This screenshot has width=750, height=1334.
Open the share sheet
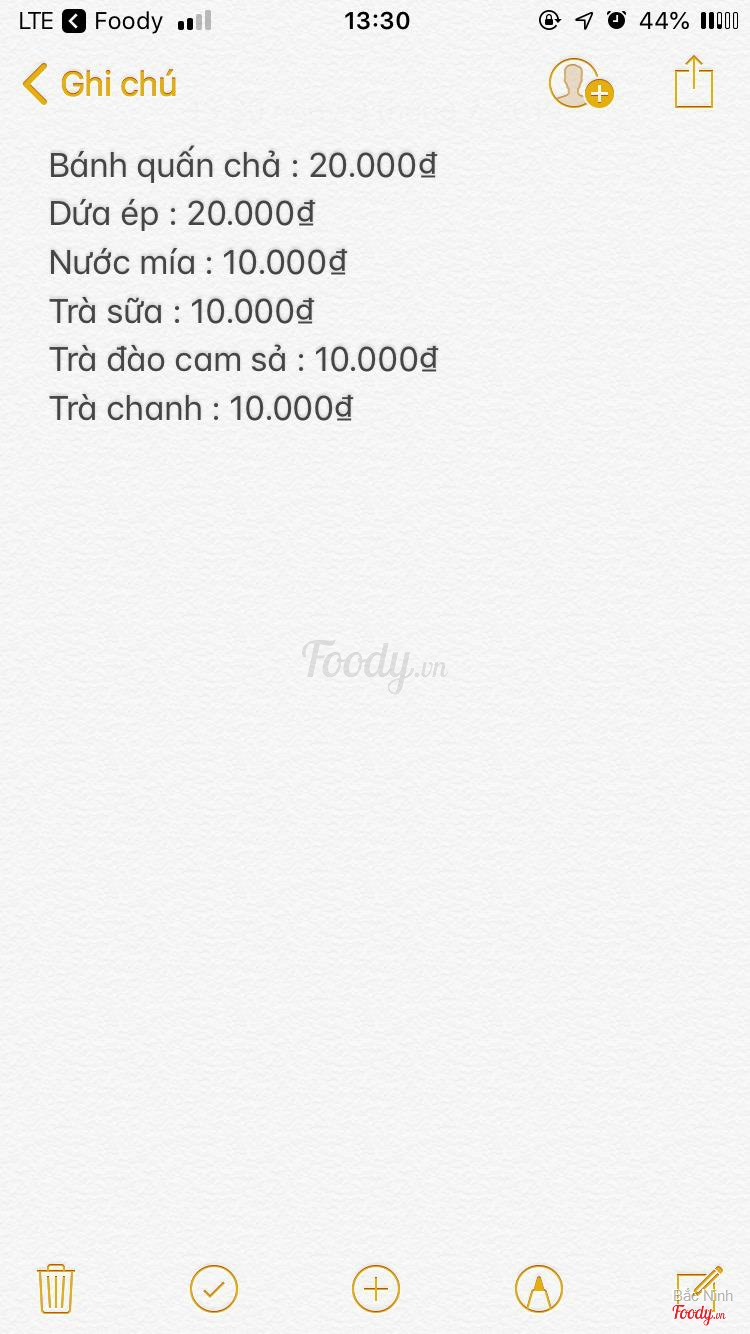(x=693, y=82)
